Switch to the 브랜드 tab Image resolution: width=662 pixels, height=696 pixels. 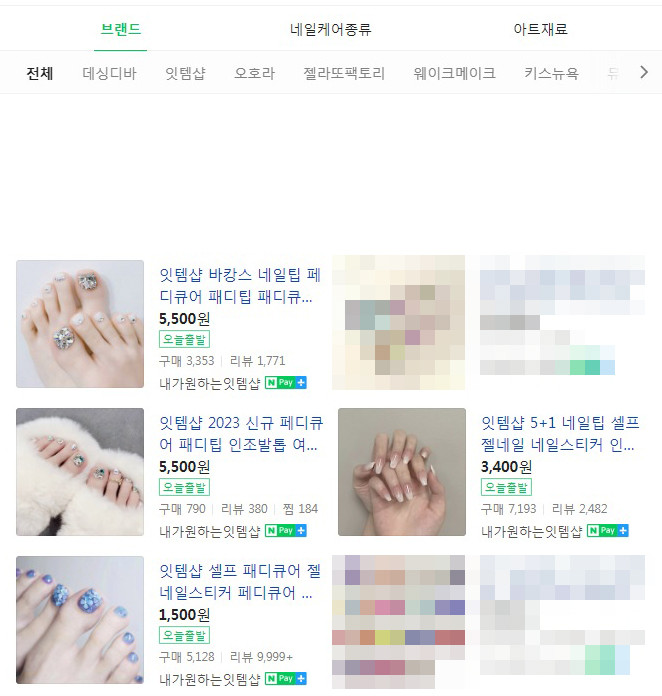point(121,29)
